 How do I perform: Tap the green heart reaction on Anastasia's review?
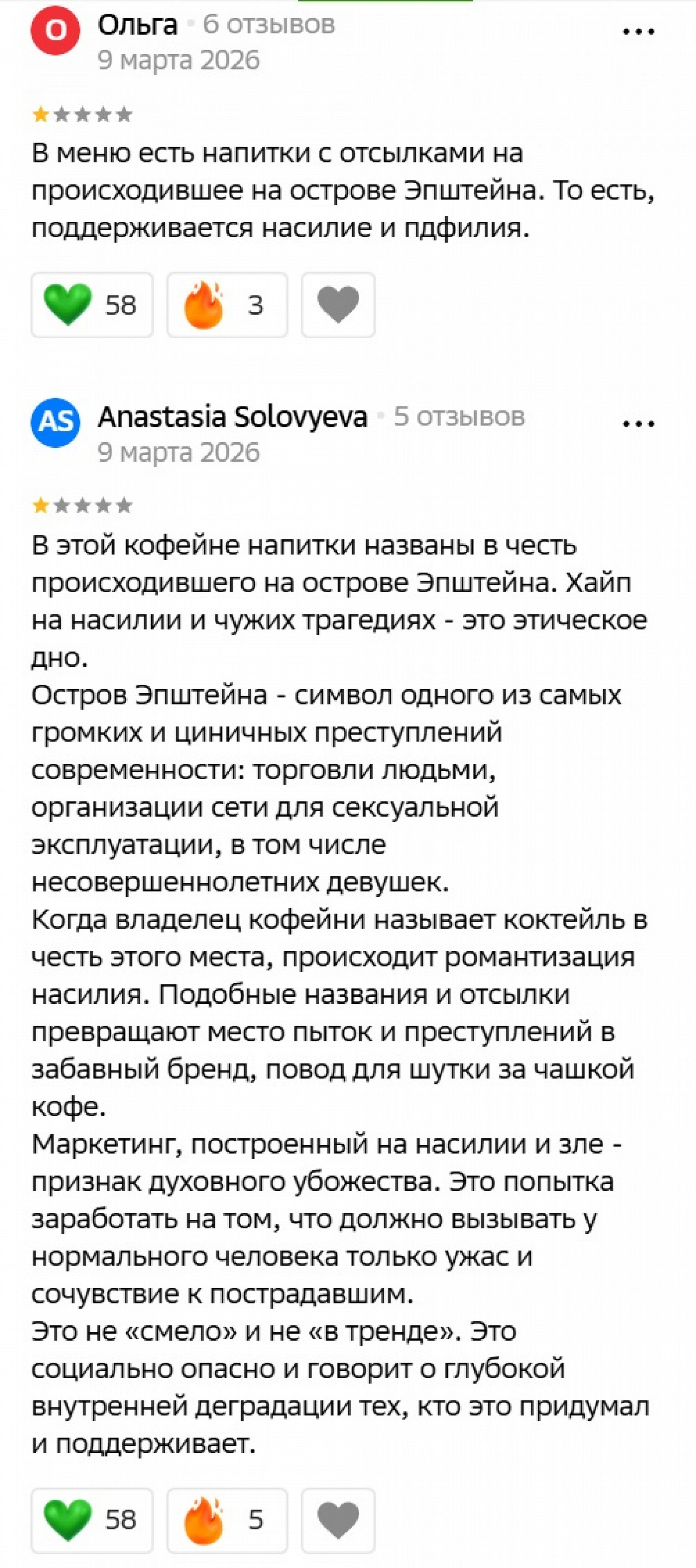92,1520
